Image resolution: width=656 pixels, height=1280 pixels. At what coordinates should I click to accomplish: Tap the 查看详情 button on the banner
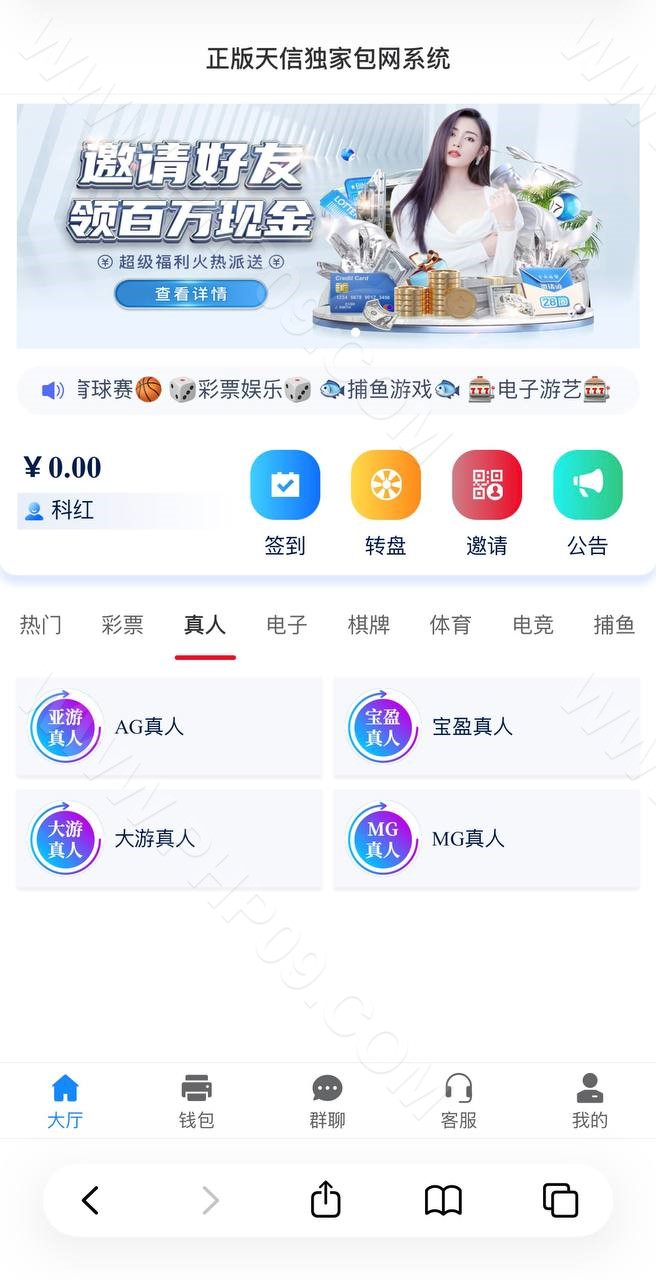click(x=191, y=294)
